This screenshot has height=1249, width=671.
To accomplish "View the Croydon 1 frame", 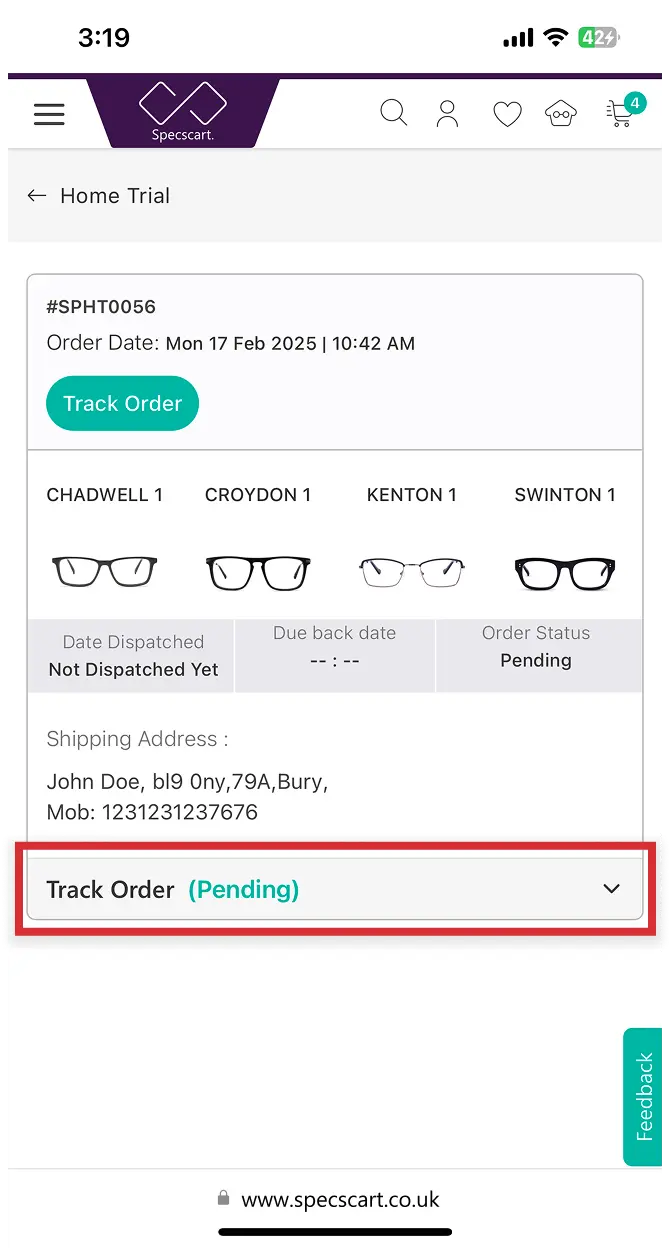I will tap(258, 572).
